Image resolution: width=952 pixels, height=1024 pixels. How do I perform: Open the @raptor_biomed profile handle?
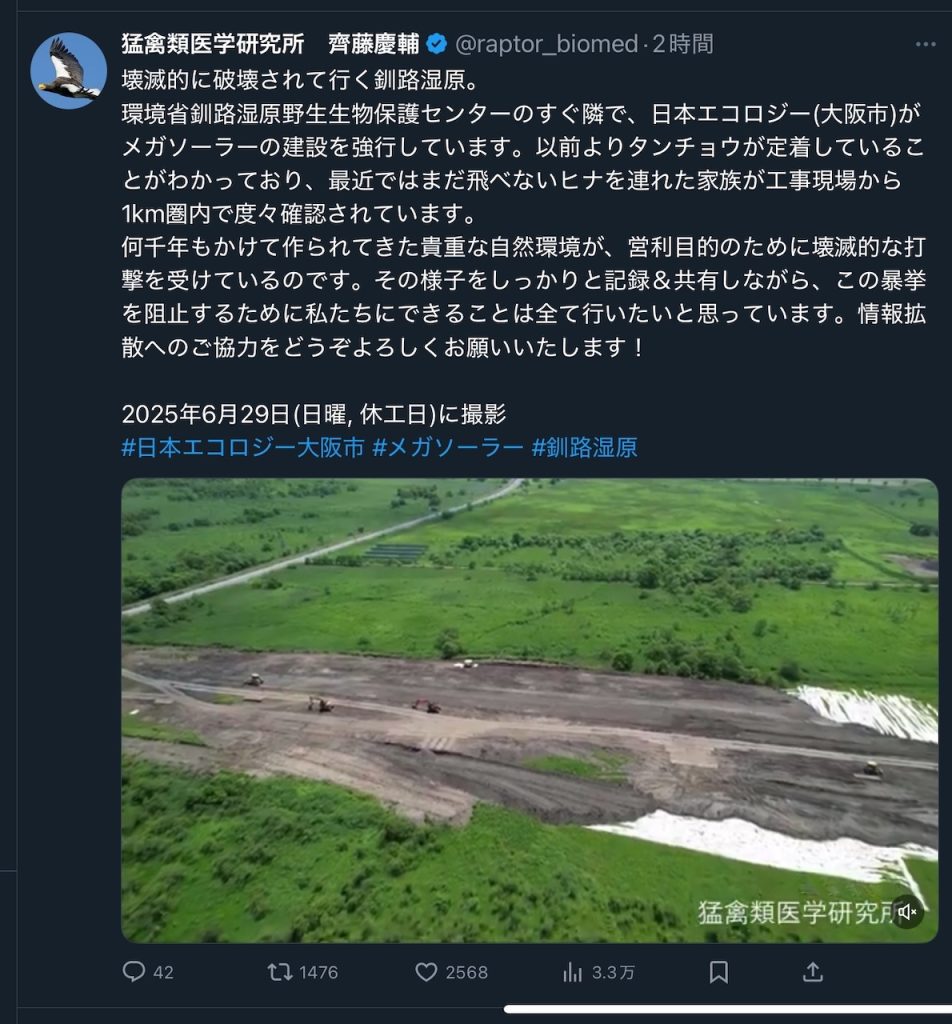point(546,44)
